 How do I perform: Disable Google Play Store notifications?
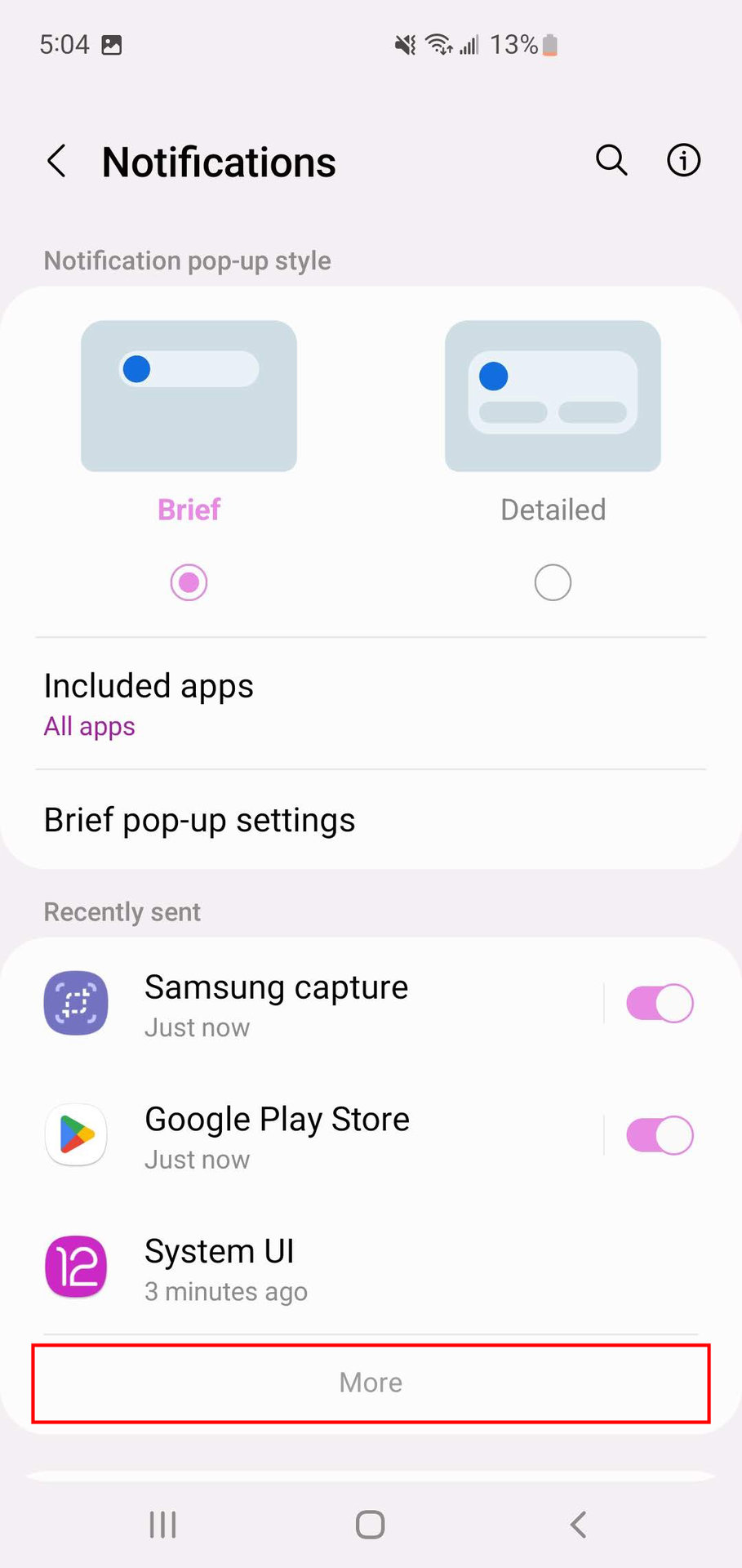coord(659,1136)
